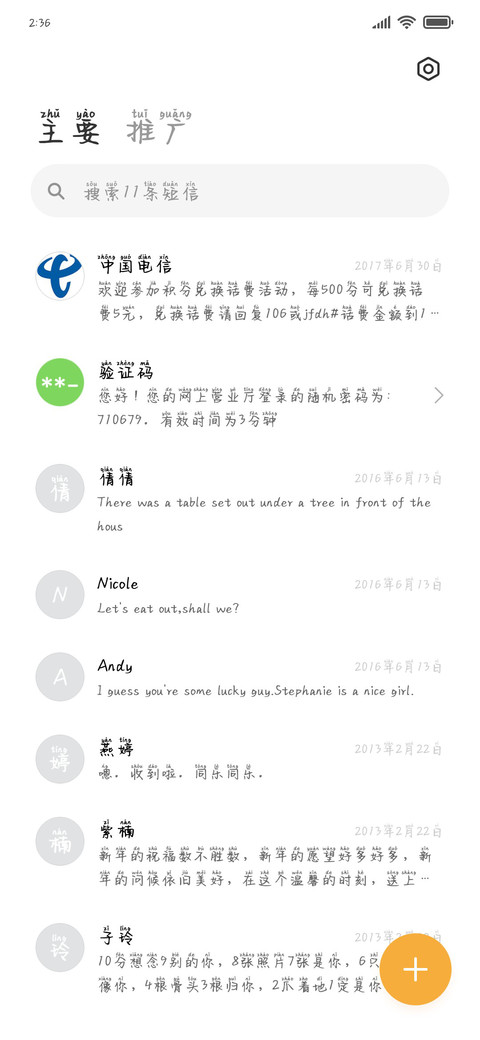Switch to the 推广 tab
The image size is (480, 1040).
[158, 127]
